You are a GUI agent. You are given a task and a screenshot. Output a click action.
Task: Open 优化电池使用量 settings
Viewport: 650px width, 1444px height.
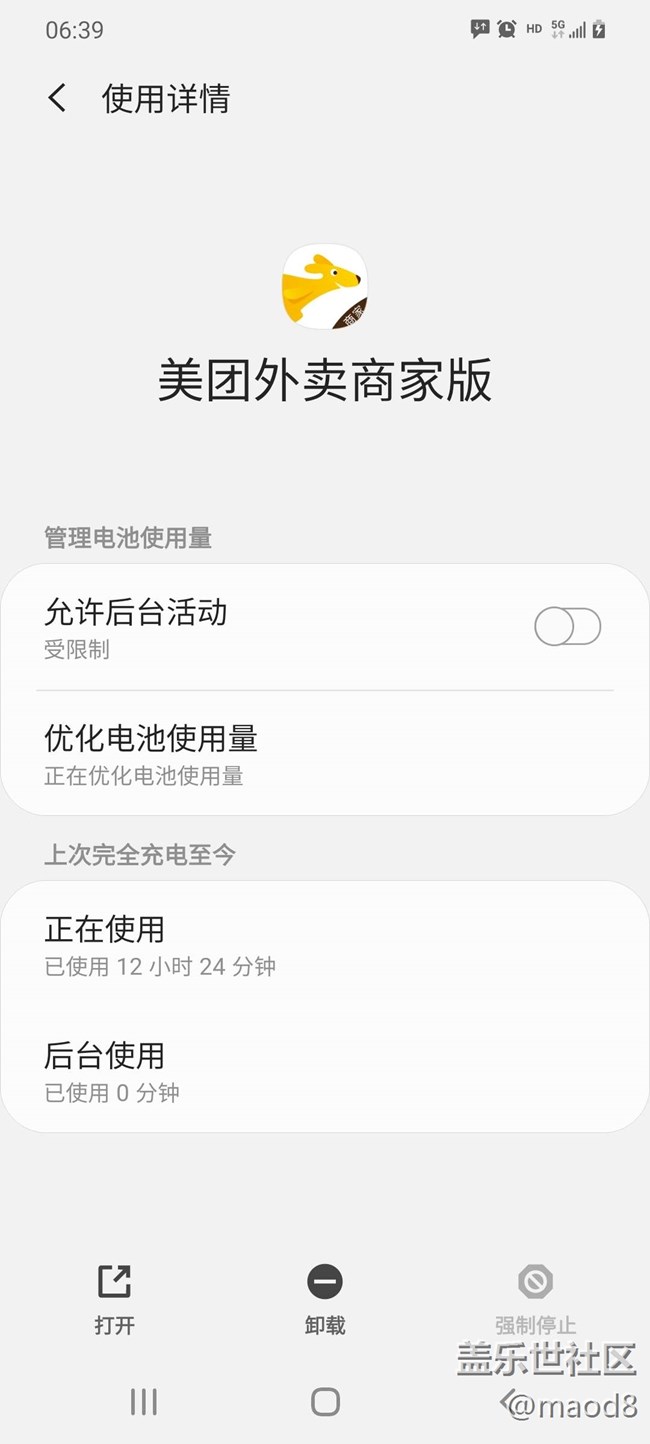coord(325,754)
